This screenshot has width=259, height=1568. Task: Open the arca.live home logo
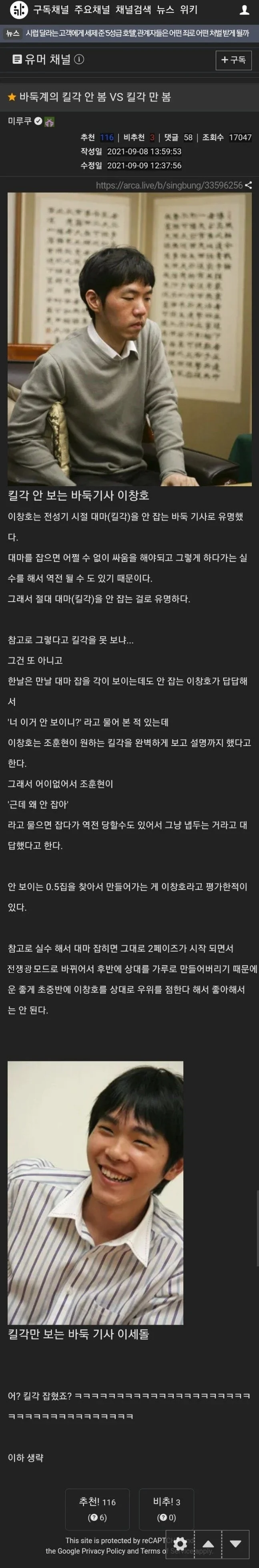(19, 10)
